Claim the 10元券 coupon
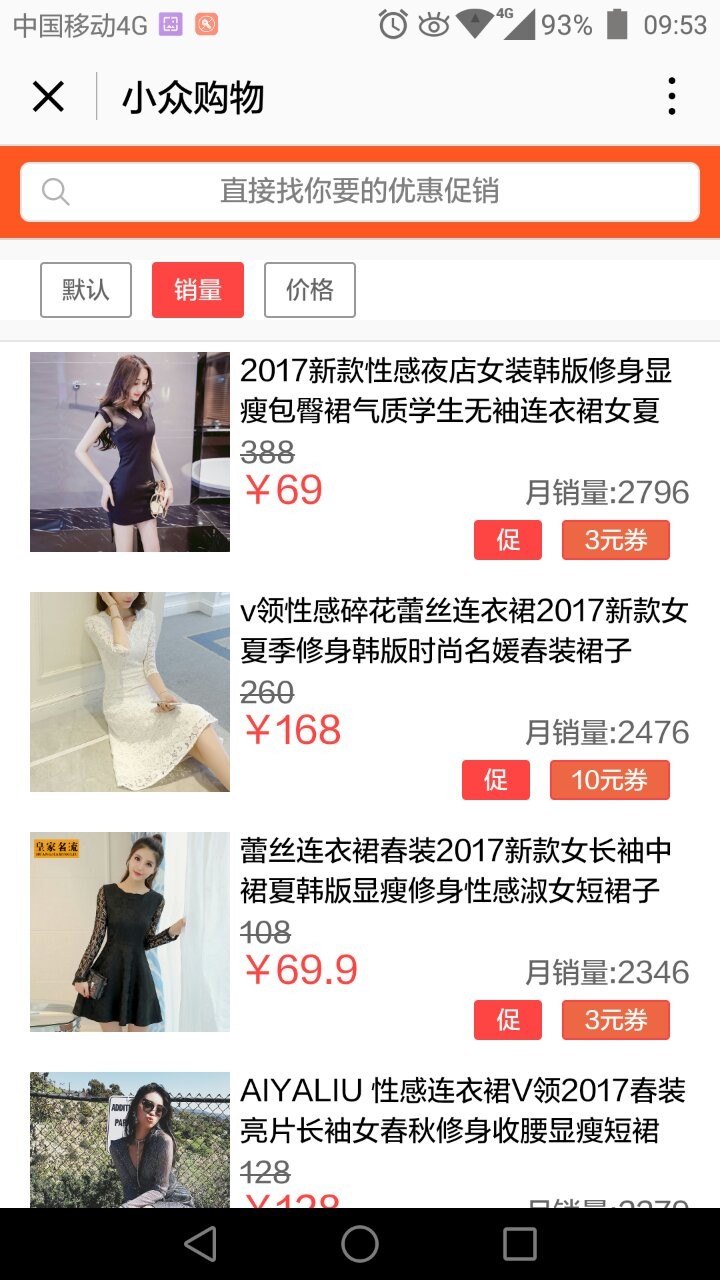The image size is (720, 1280). coord(610,780)
